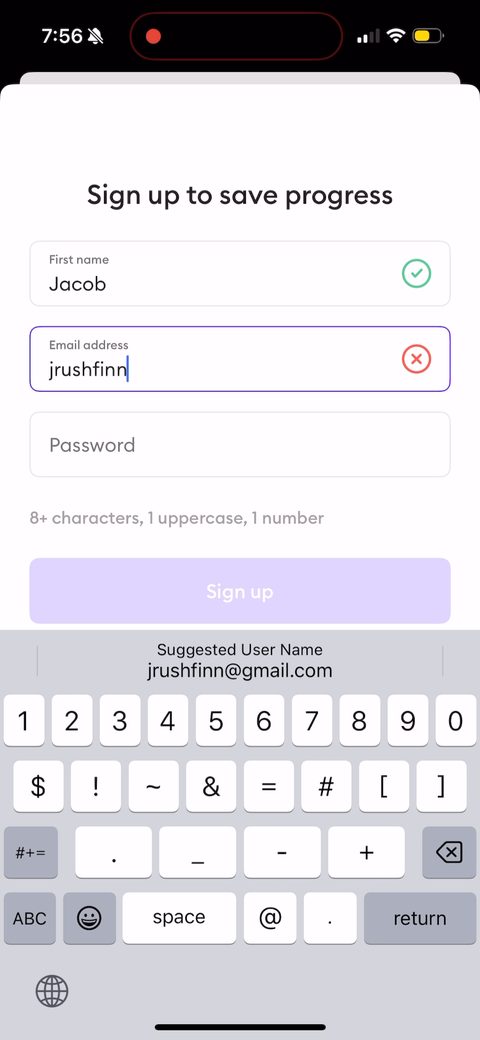The height and width of the screenshot is (1040, 480).
Task: Tap the globe key to change keyboard language
Action: (x=52, y=991)
